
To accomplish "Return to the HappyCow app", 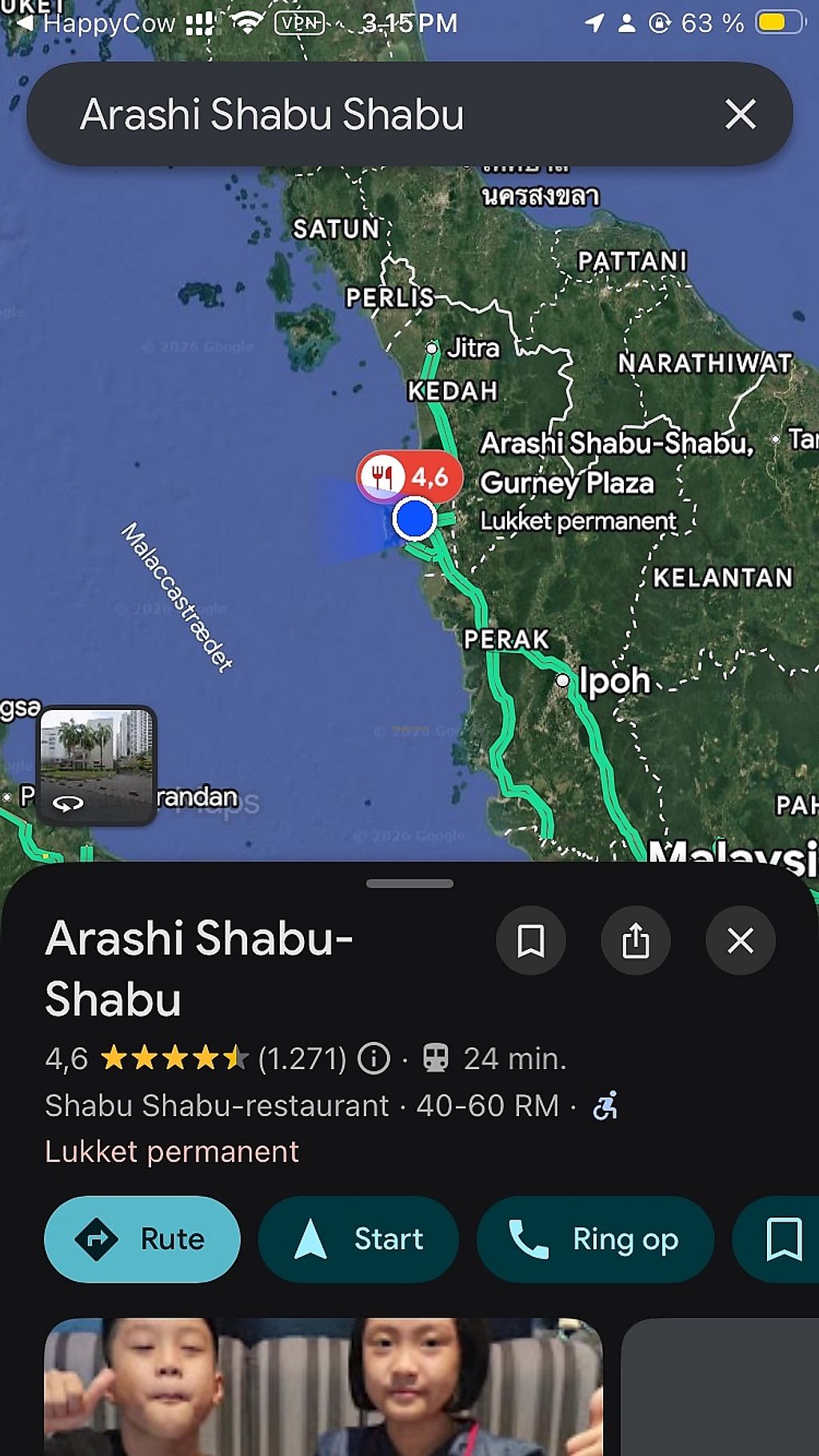I will [x=96, y=22].
